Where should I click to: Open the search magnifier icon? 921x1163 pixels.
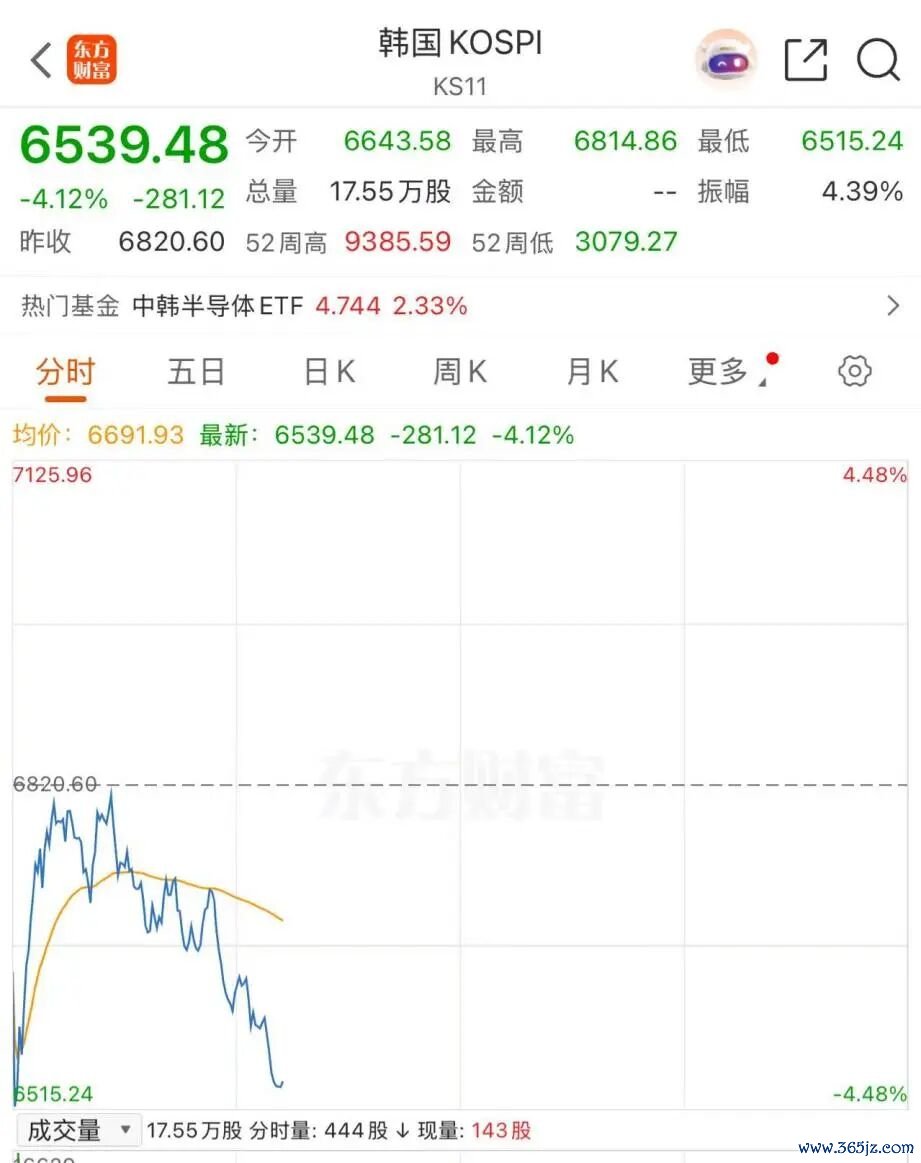[878, 59]
